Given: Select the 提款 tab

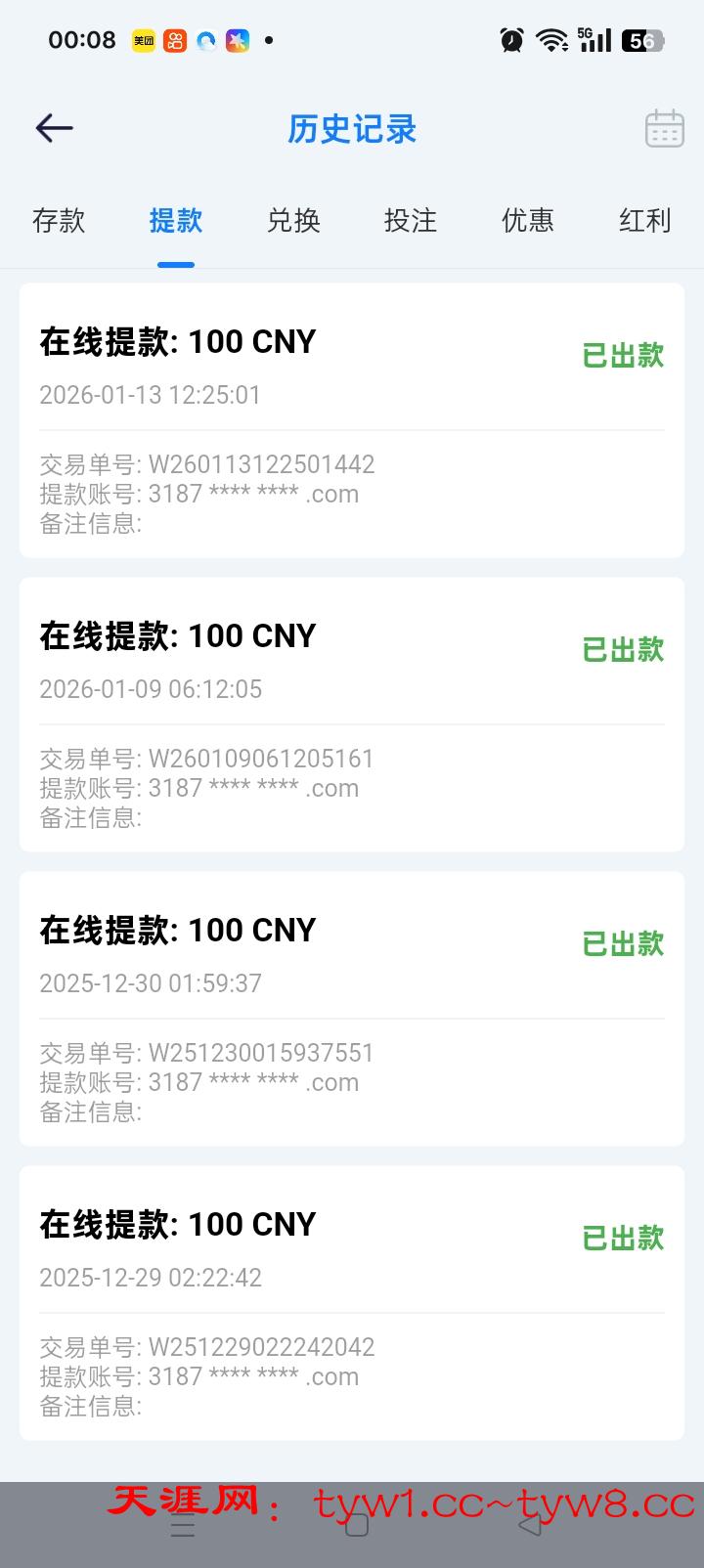Looking at the screenshot, I should point(176,221).
